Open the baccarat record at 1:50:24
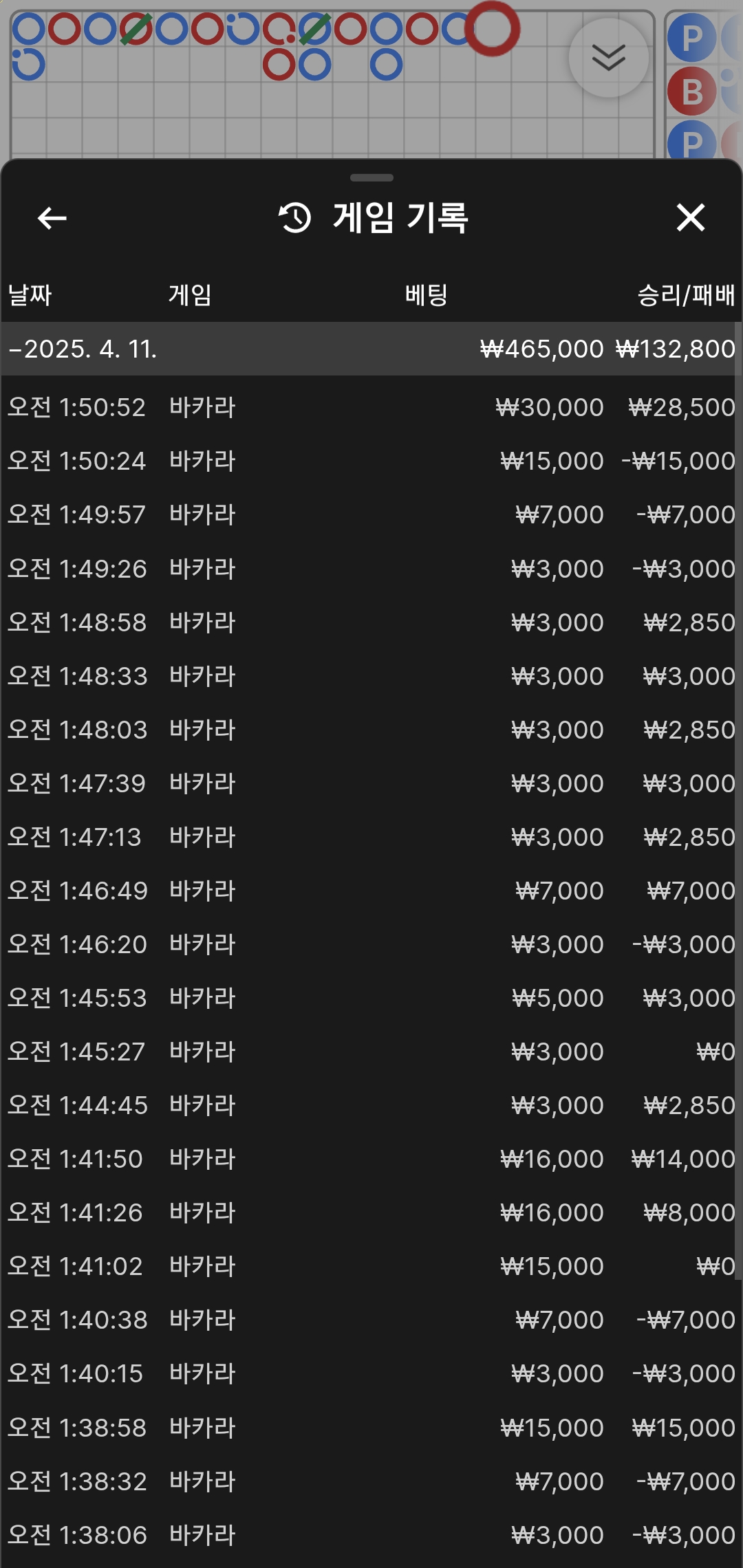 (x=371, y=461)
